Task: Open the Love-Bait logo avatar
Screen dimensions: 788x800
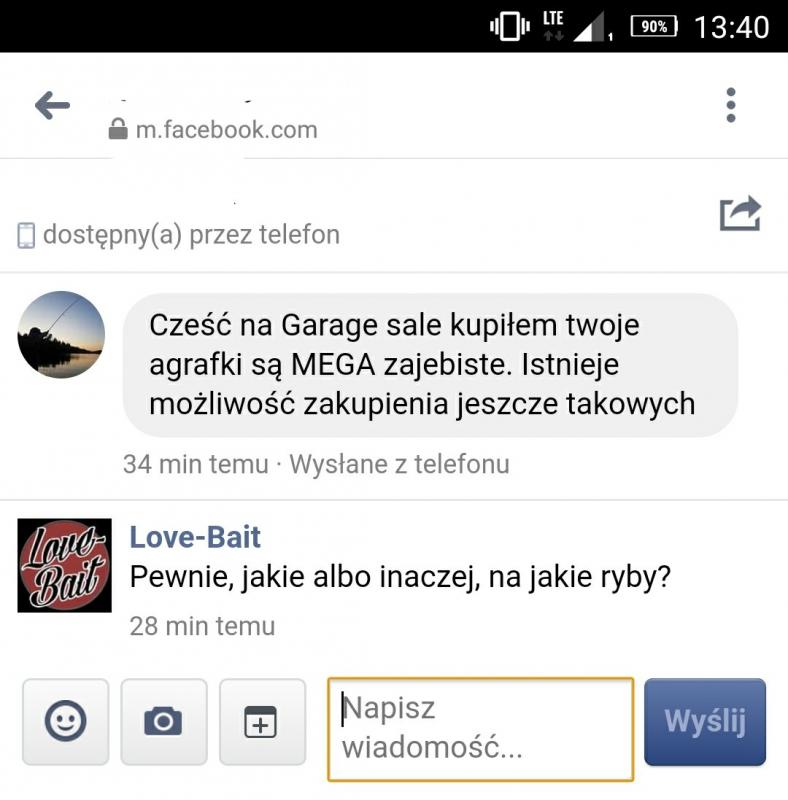Action: pos(64,565)
